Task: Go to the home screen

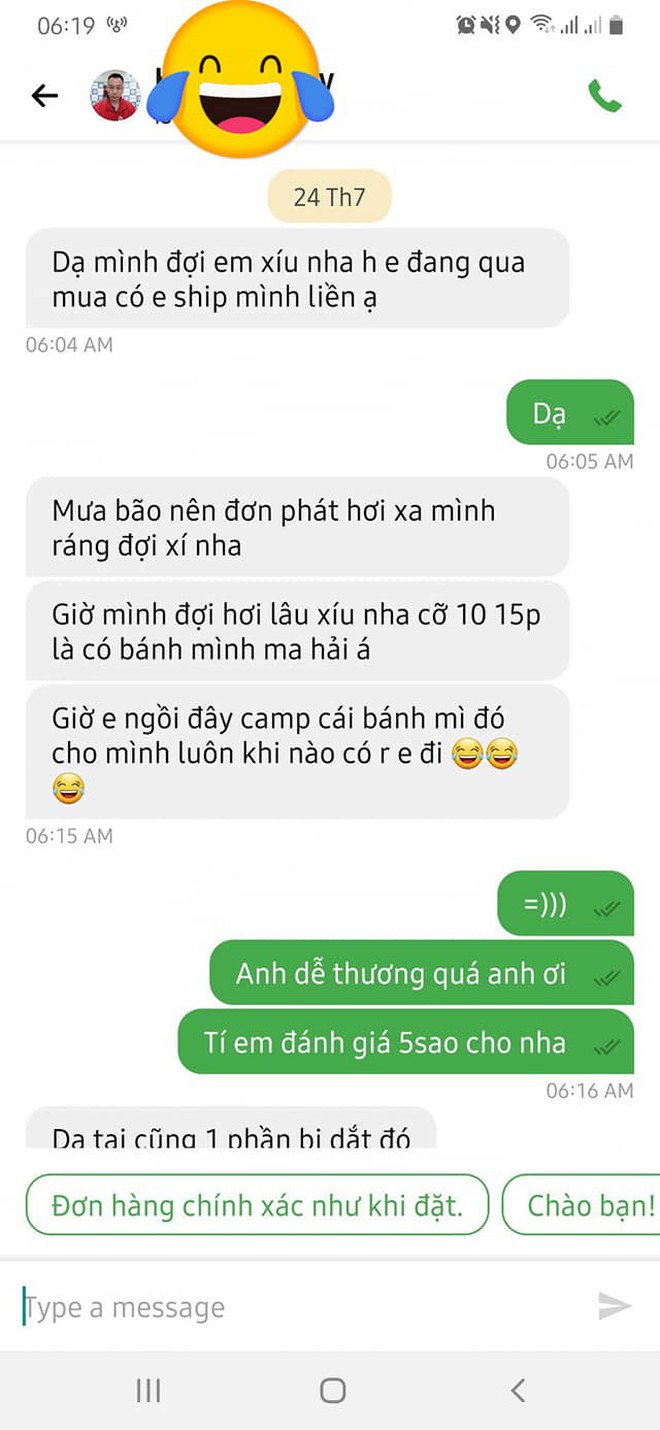Action: pos(332,1390)
